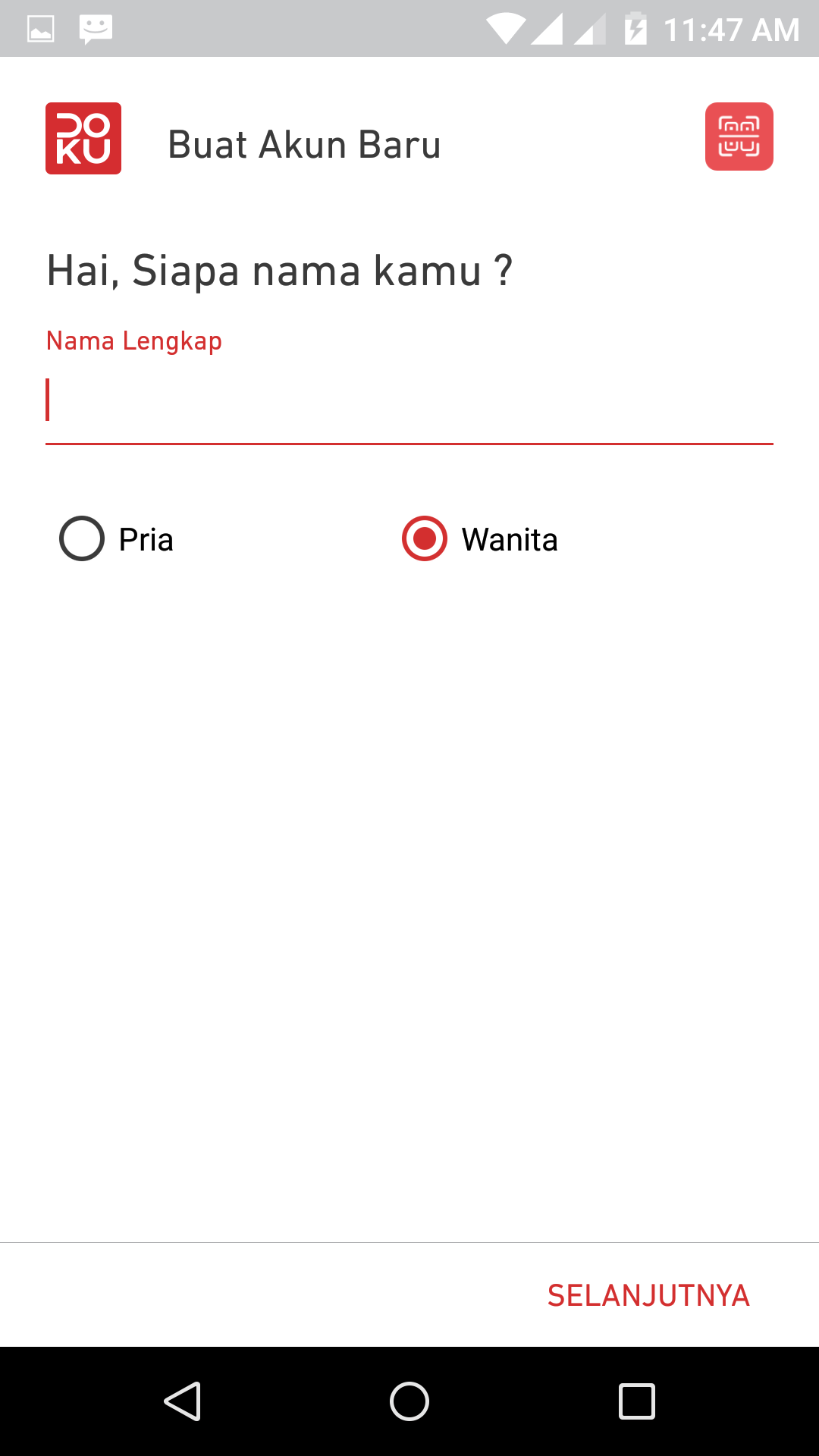
Task: Continue with the SELANJUTNYA button
Action: click(648, 1295)
